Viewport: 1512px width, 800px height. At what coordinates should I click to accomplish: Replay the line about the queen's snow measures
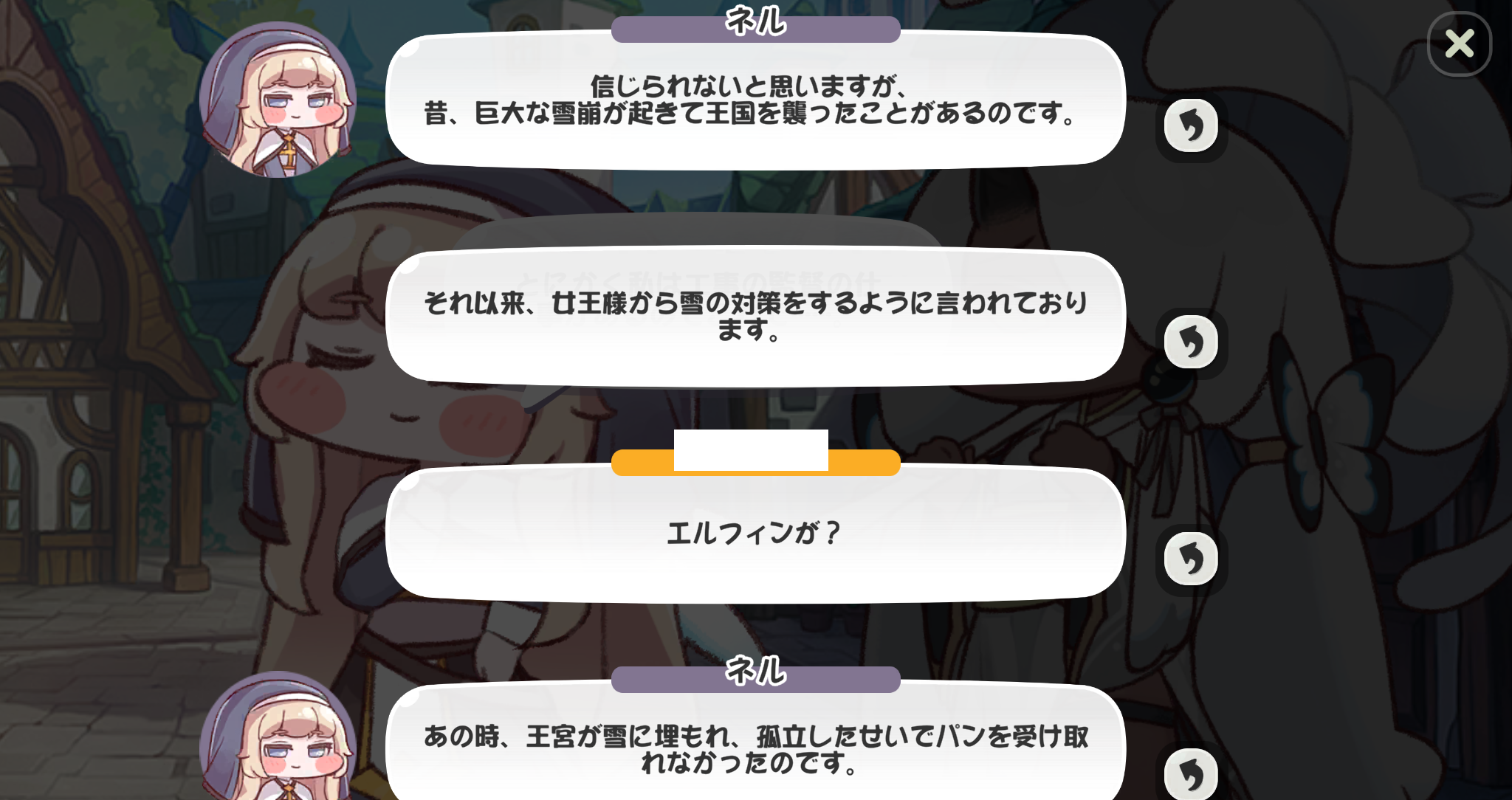[1191, 342]
